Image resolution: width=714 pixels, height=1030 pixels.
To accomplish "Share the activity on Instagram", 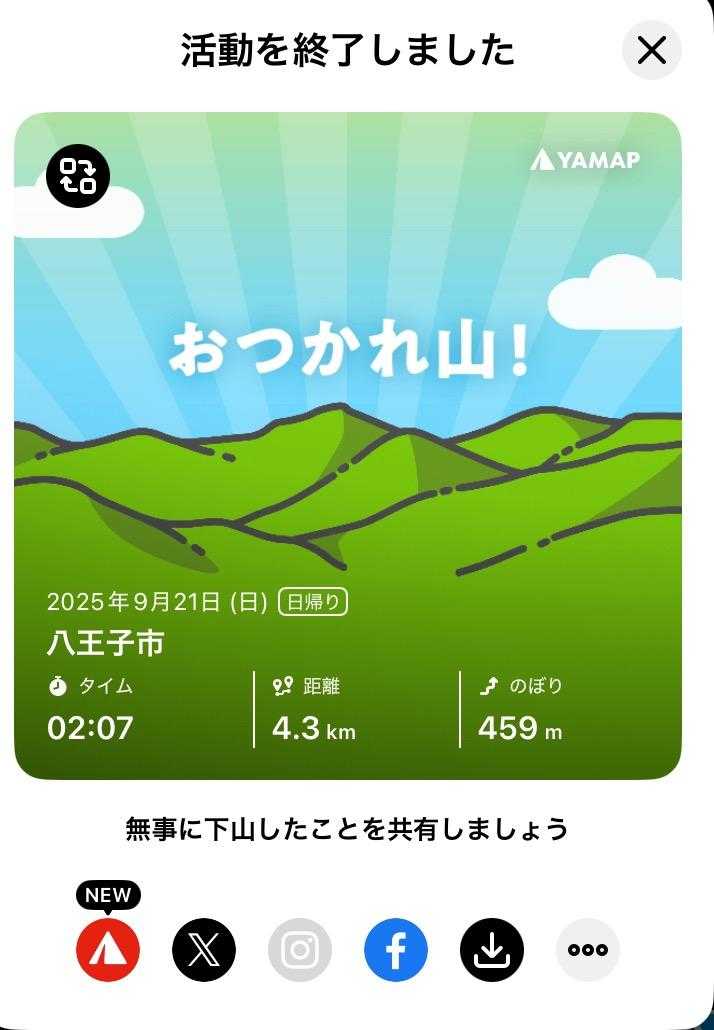I will coord(300,950).
